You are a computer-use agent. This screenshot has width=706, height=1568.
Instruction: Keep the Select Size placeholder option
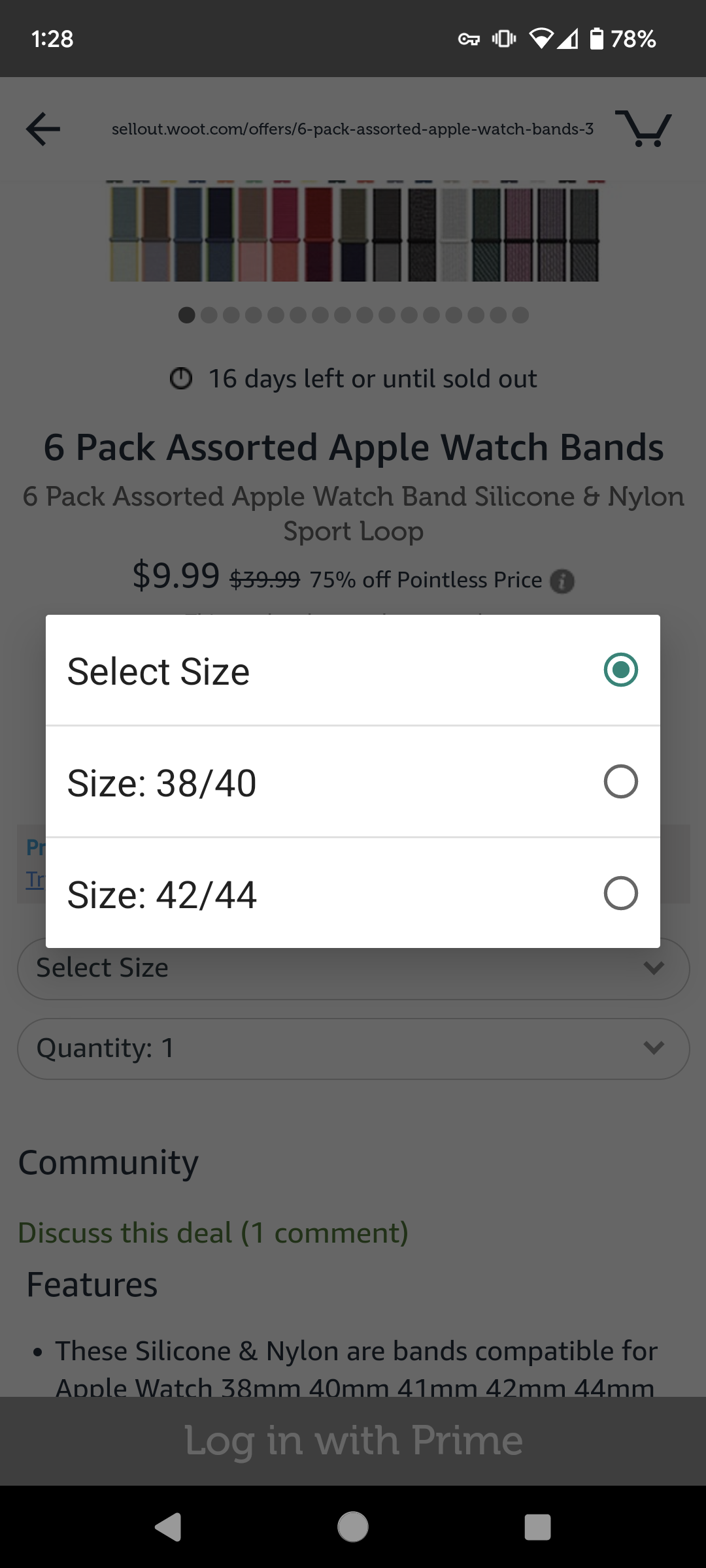(x=353, y=670)
